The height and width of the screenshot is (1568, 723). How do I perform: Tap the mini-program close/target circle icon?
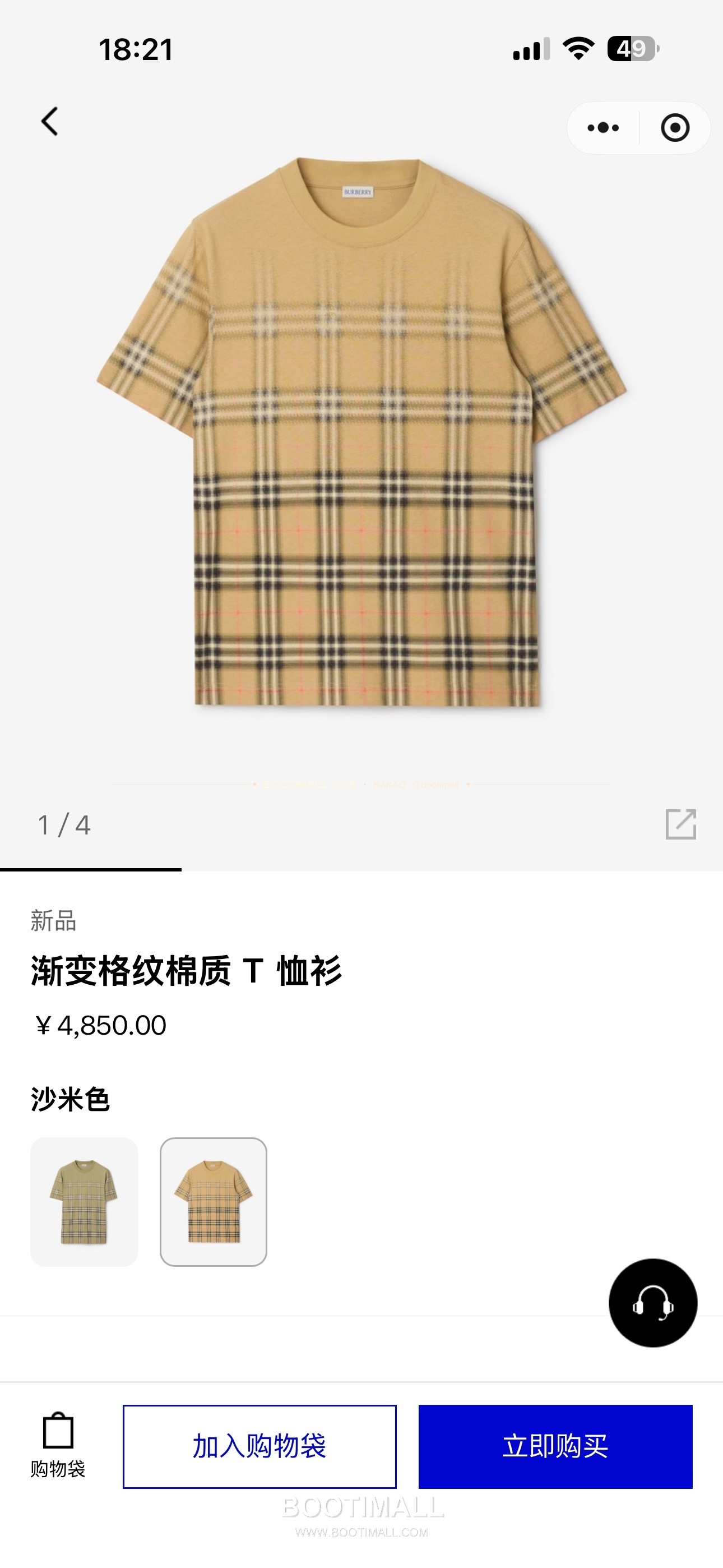tap(675, 127)
